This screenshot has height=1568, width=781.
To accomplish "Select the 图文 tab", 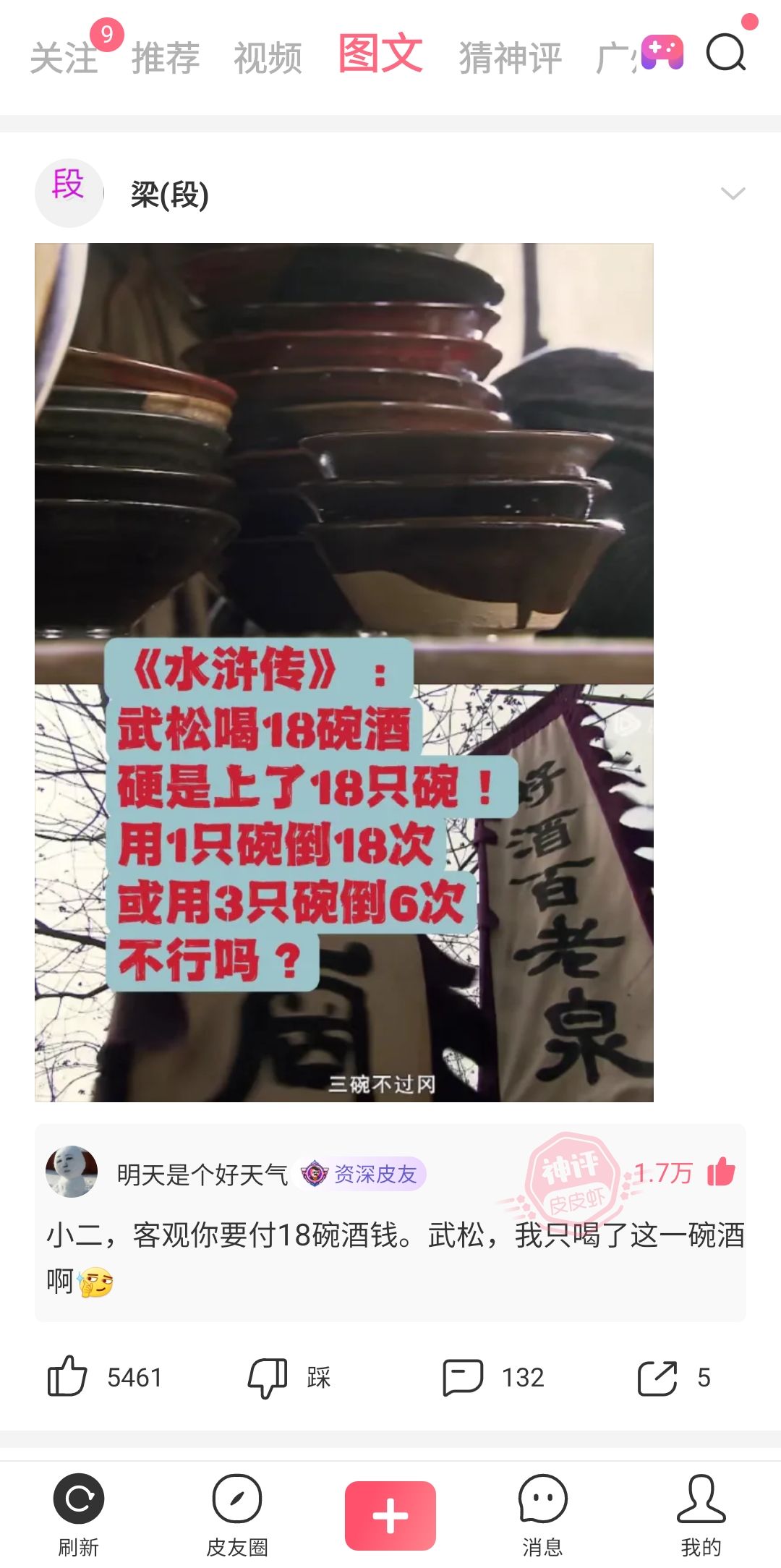I will coord(381,54).
